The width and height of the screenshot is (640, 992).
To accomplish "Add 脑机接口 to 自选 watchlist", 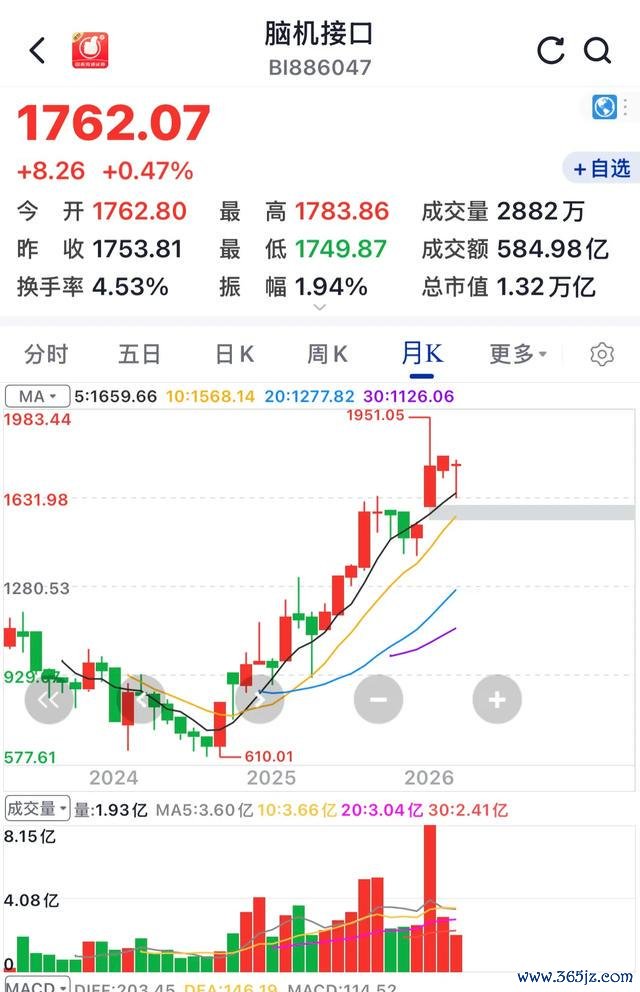I will pyautogui.click(x=601, y=168).
